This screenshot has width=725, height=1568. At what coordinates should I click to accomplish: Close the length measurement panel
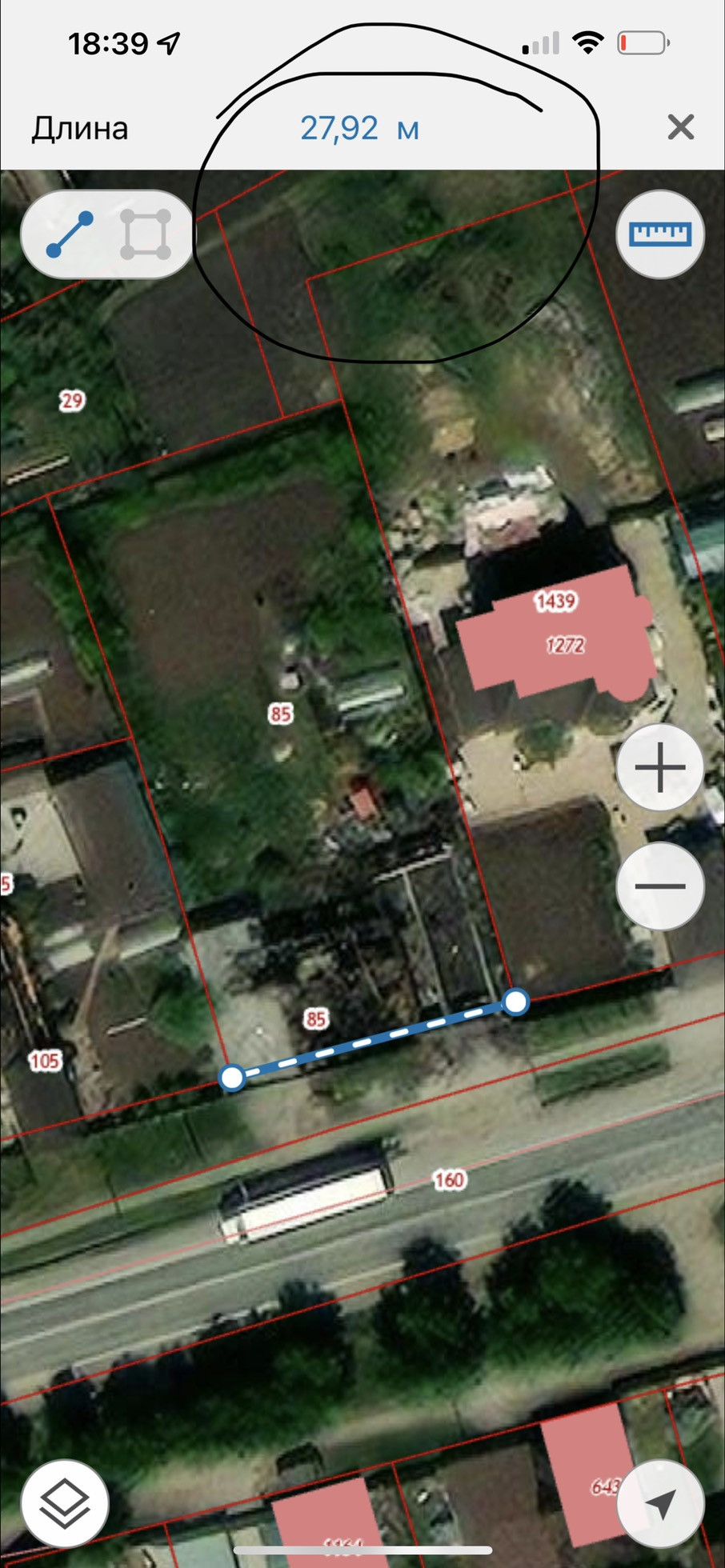point(680,127)
